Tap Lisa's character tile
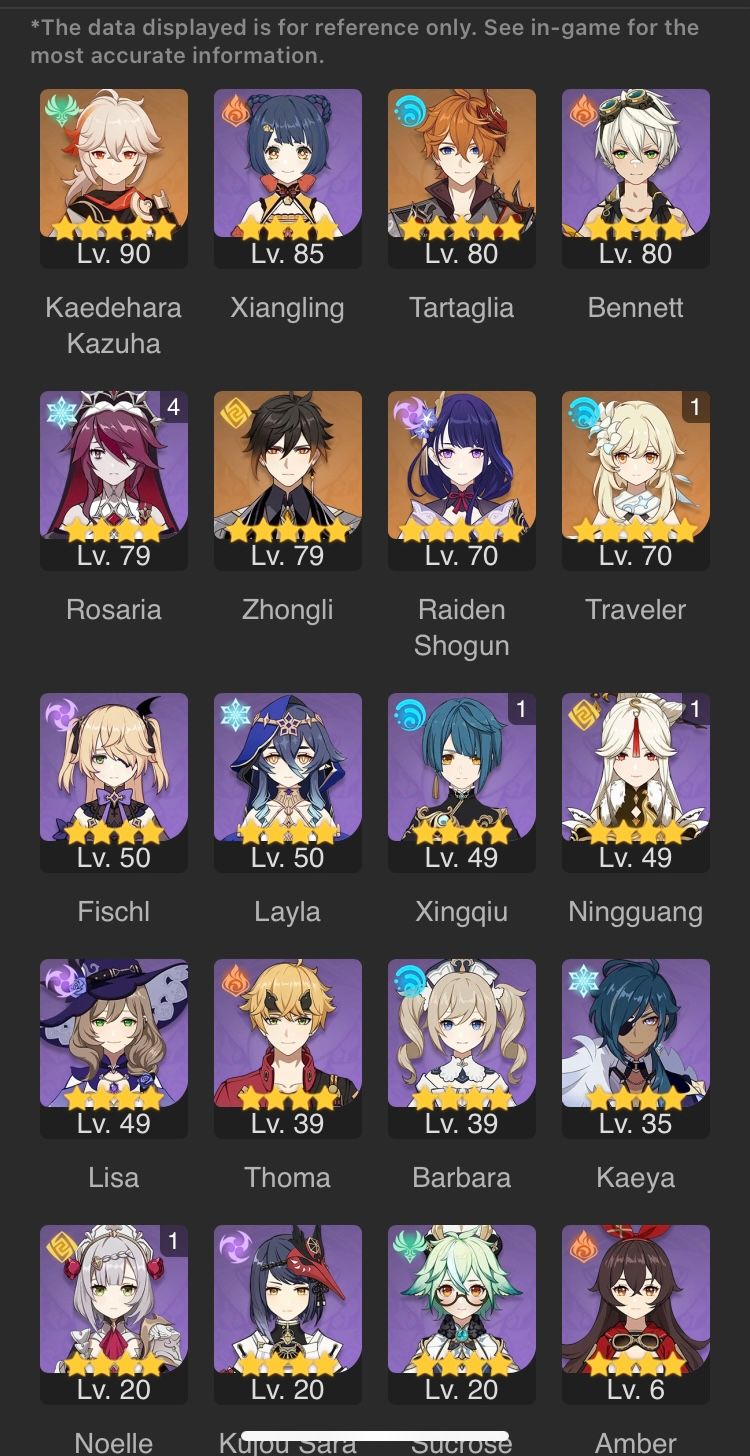750x1456 pixels. [x=114, y=1048]
